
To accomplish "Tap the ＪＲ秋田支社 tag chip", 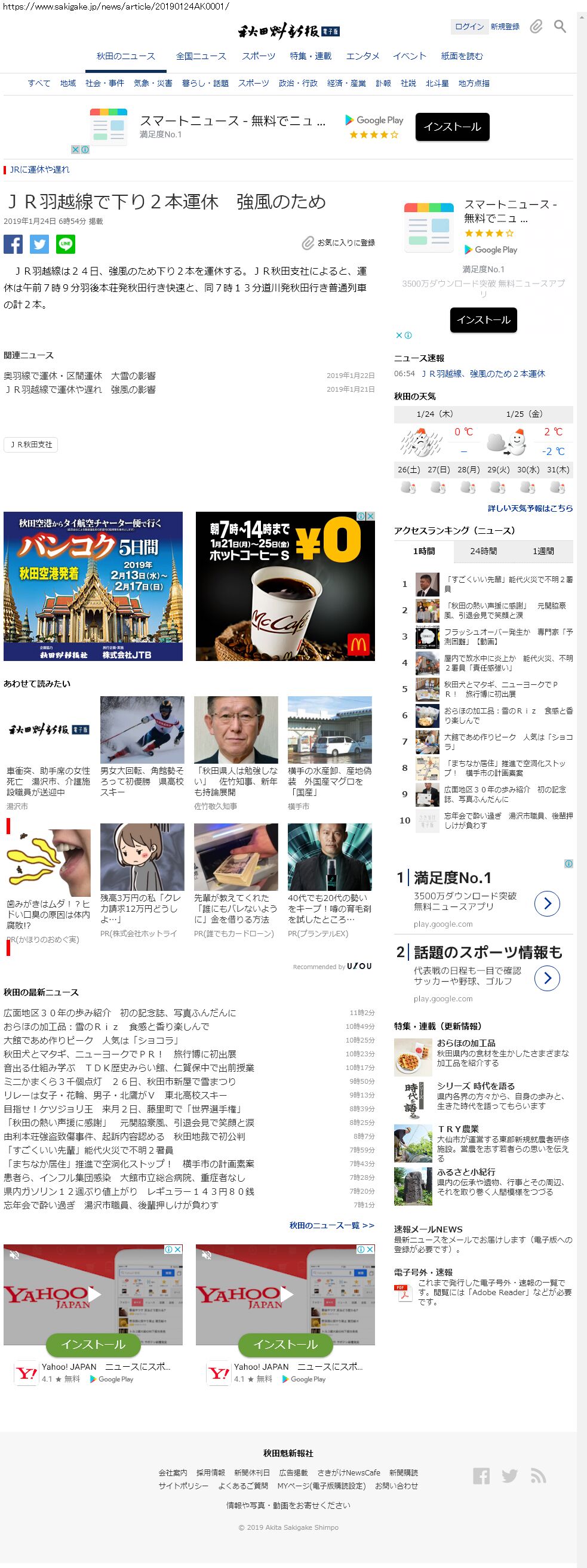I will point(31,444).
